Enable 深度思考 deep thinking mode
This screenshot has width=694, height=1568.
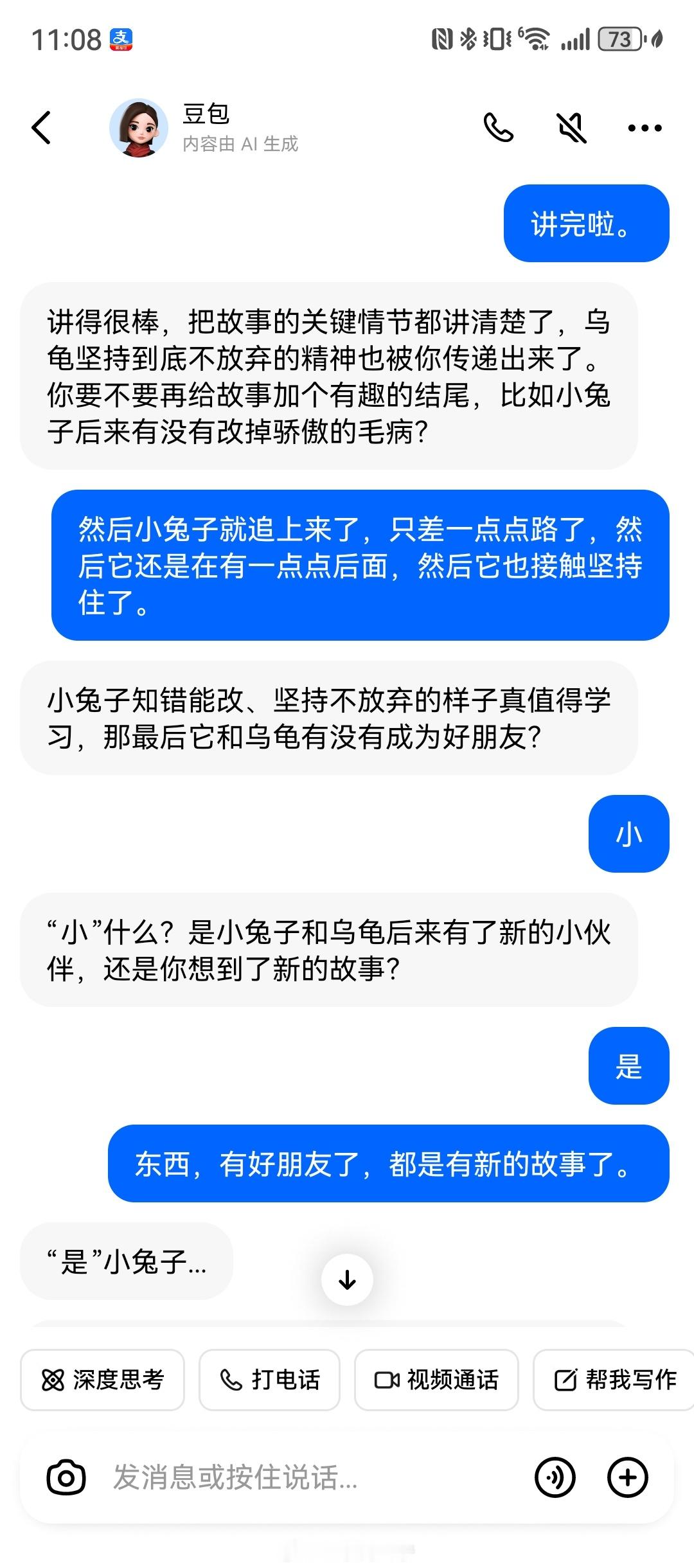(x=103, y=1380)
